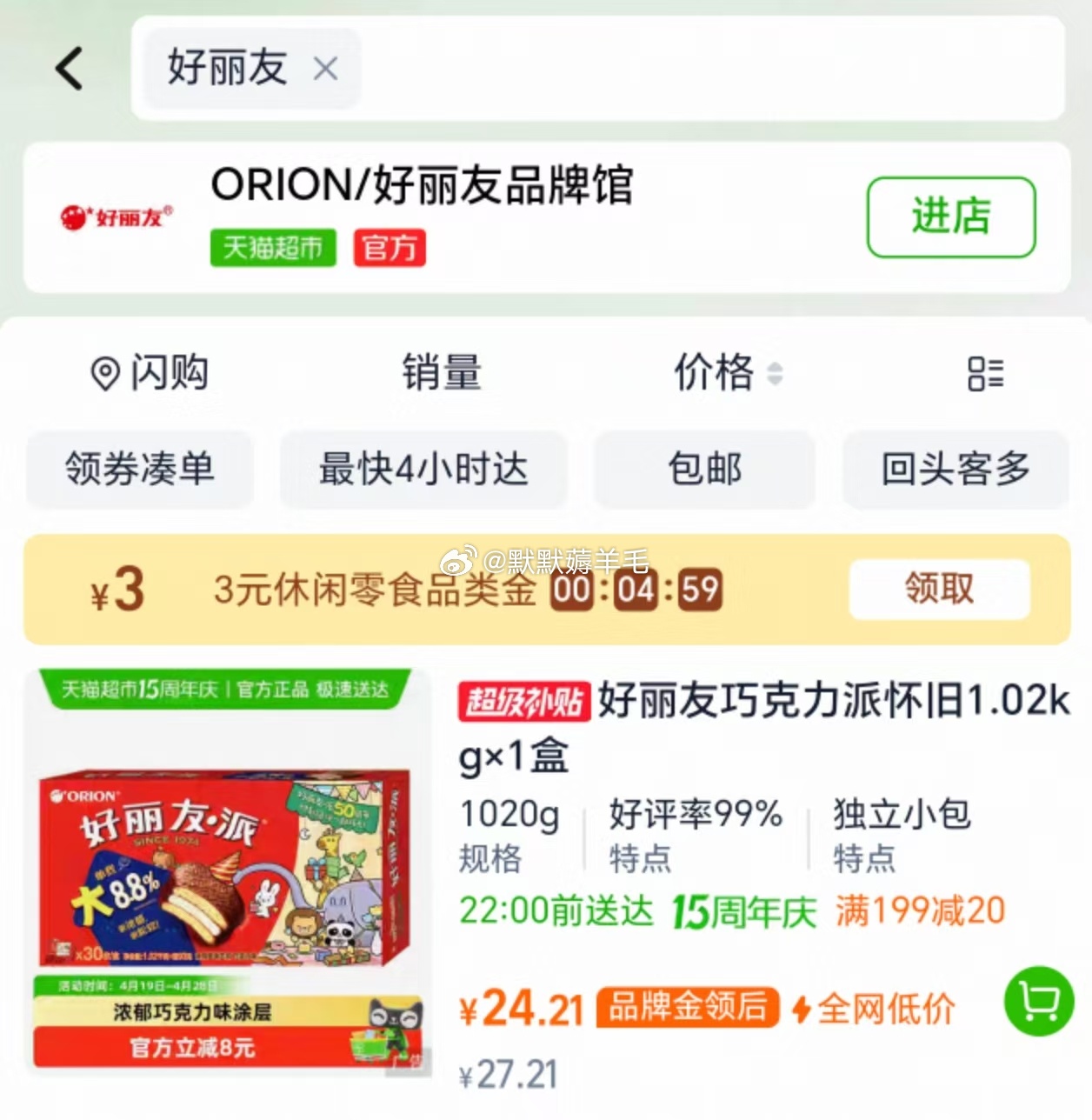
Task: Sort results by 销量
Action: click(442, 373)
